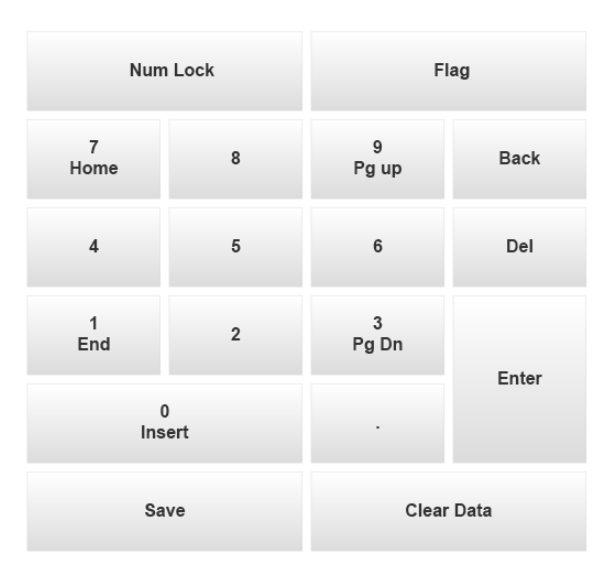Viewport: 614px width, 566px height.
Task: Enter the digit 2
Action: [235, 335]
